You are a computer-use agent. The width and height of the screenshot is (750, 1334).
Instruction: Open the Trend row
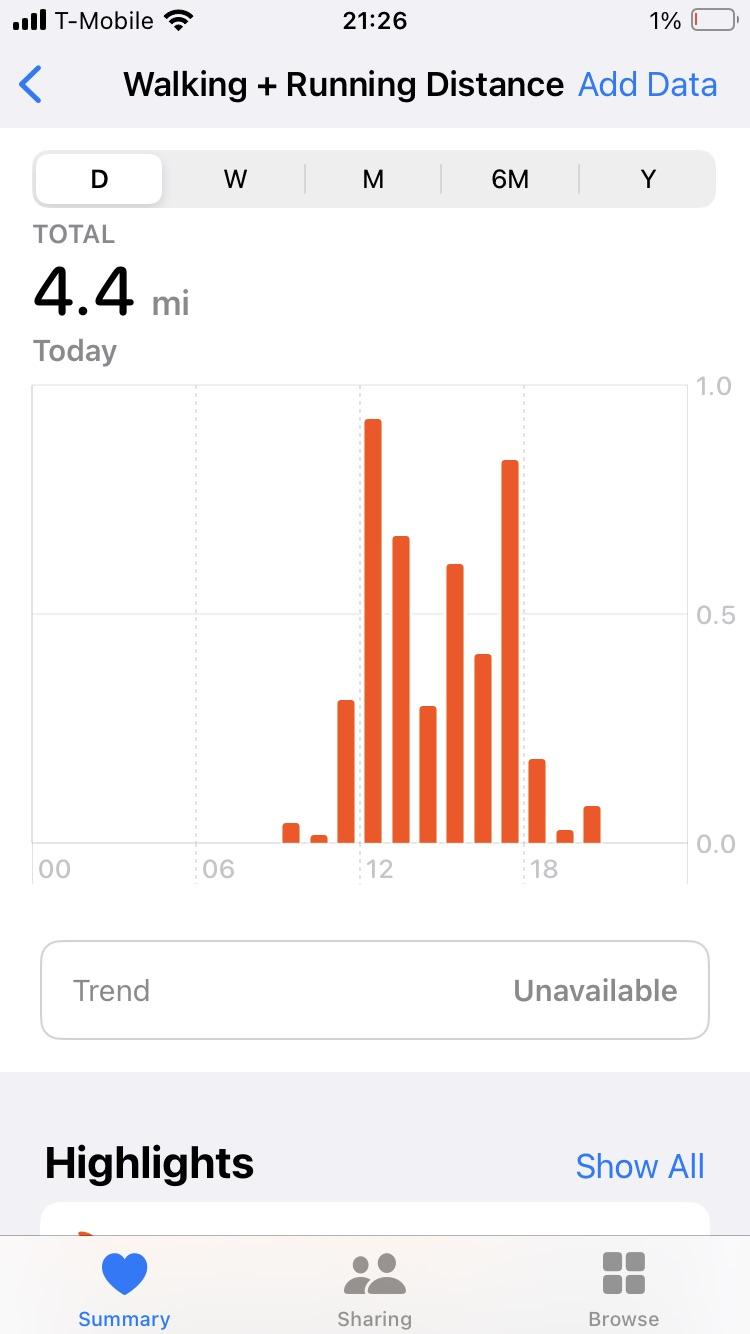click(x=375, y=990)
